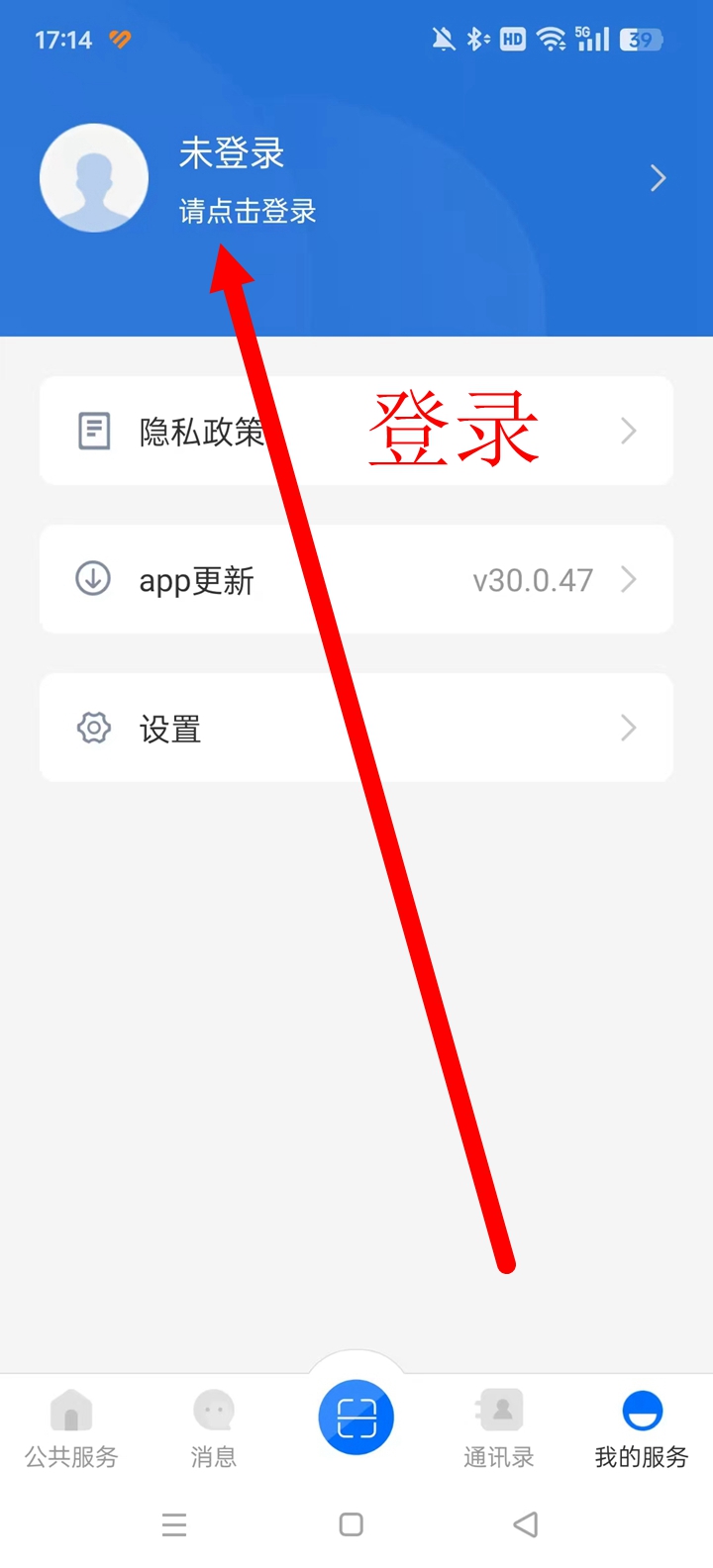Open the center scan button
The height and width of the screenshot is (1568, 713).
pos(356,1417)
